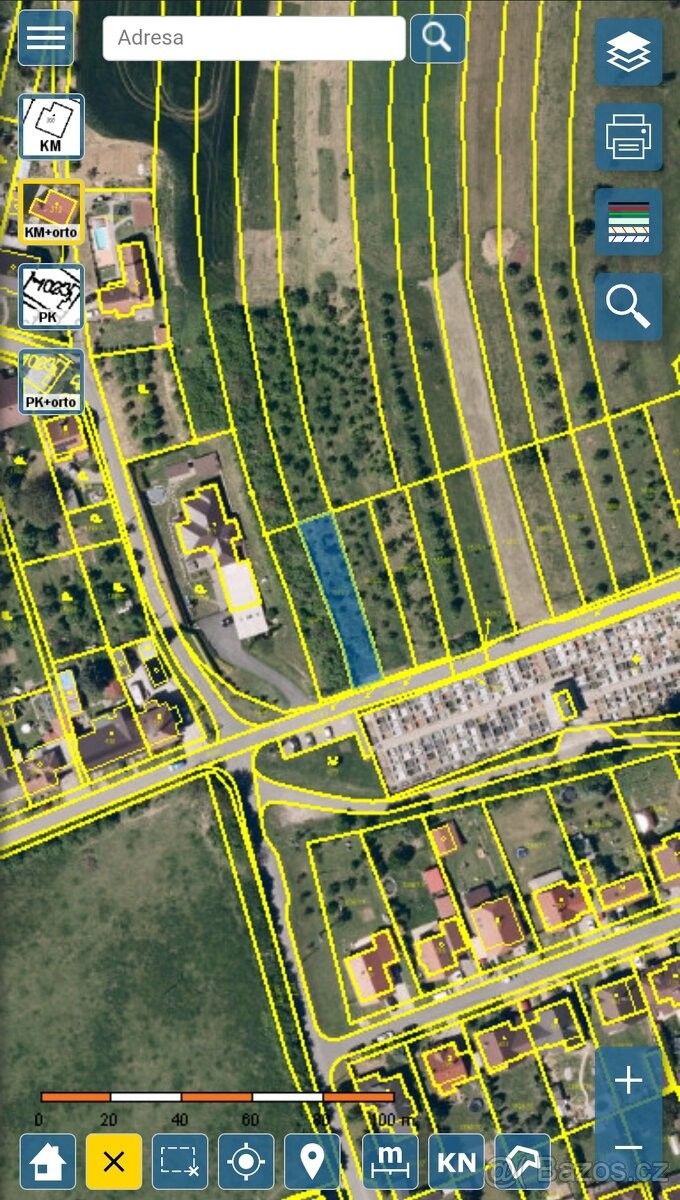Switch to the PK map layer
Screen dimensions: 680x1200
point(51,296)
